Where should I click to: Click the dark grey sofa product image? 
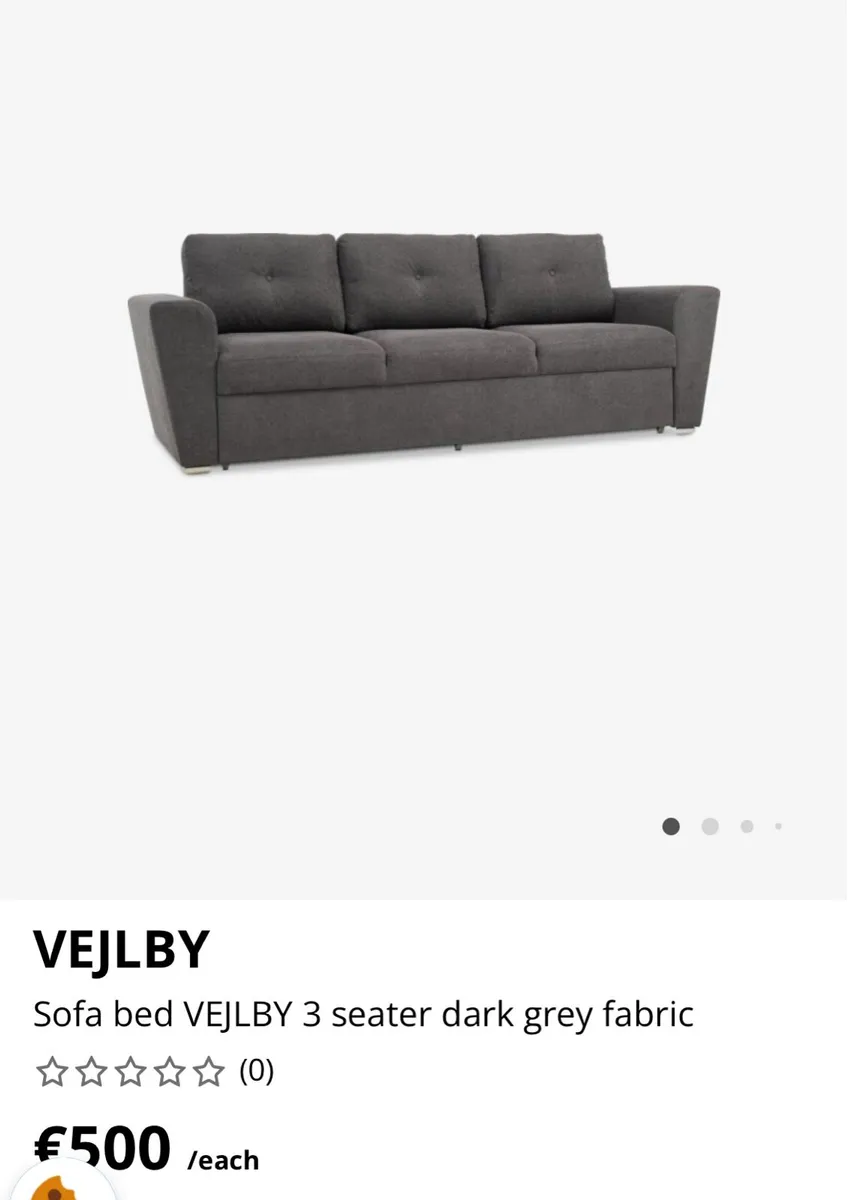[x=424, y=350]
